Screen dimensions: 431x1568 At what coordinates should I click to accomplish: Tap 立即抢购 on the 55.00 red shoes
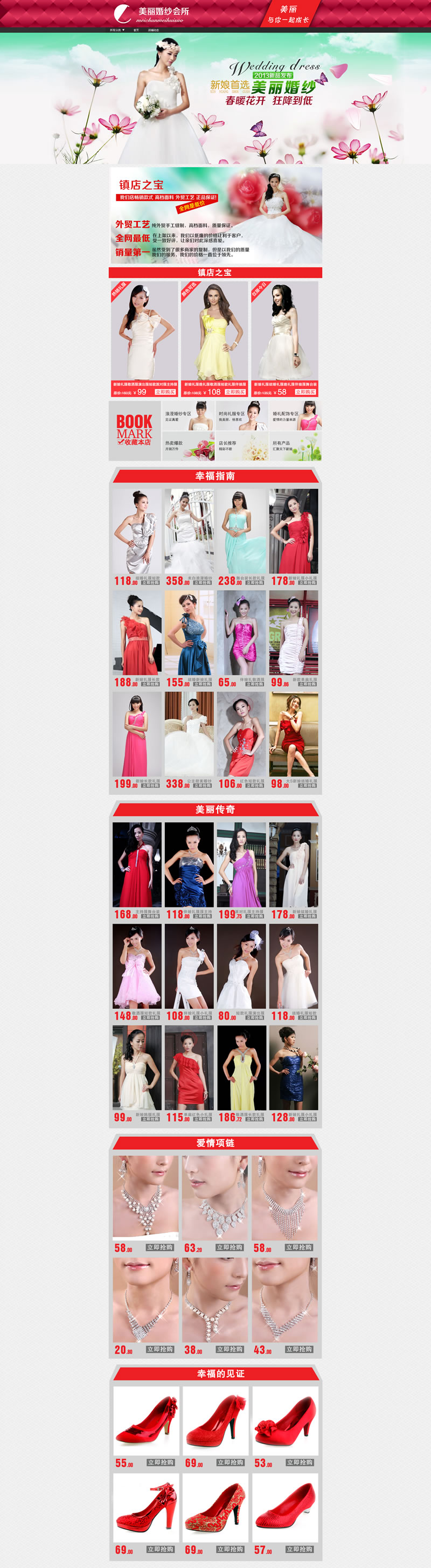[161, 1463]
